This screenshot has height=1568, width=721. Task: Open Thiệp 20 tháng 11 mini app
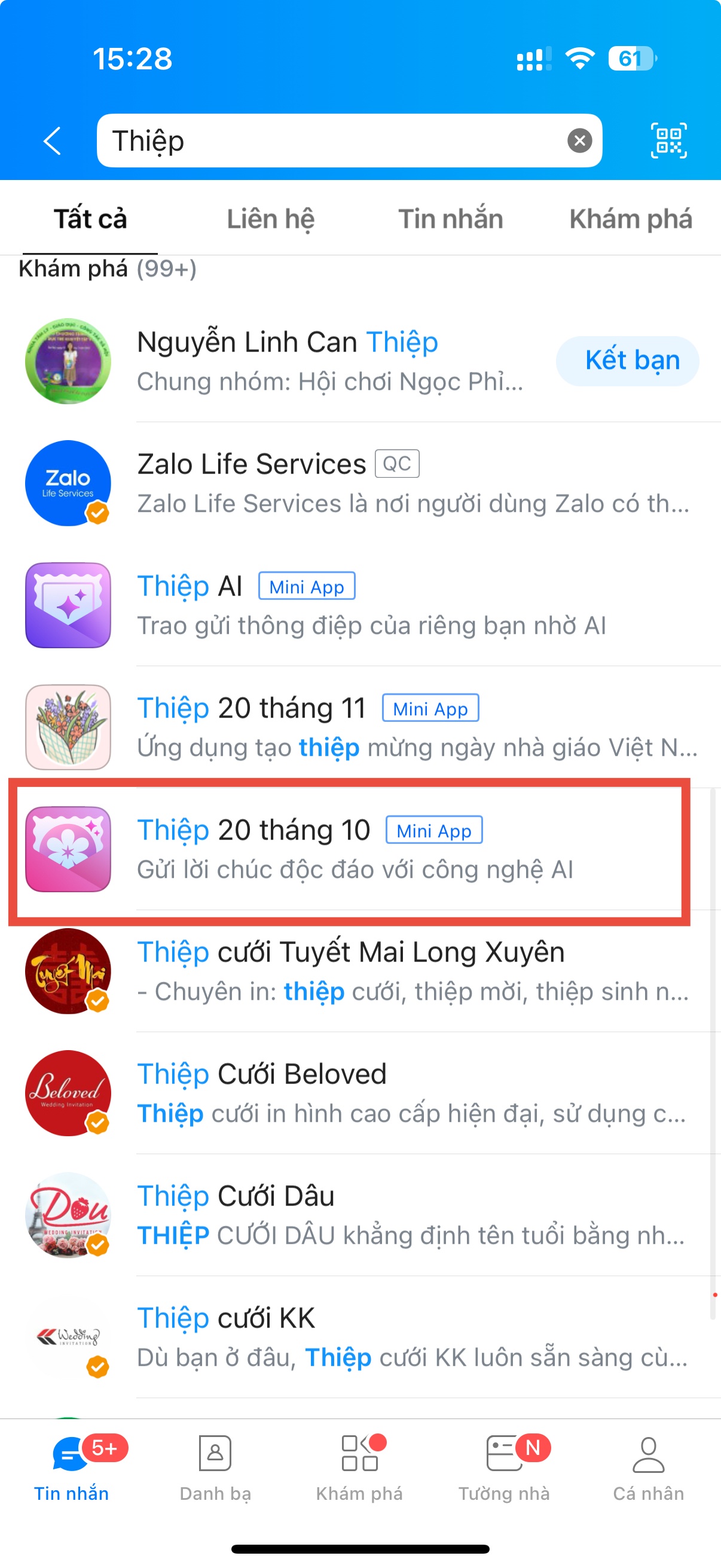click(x=365, y=727)
